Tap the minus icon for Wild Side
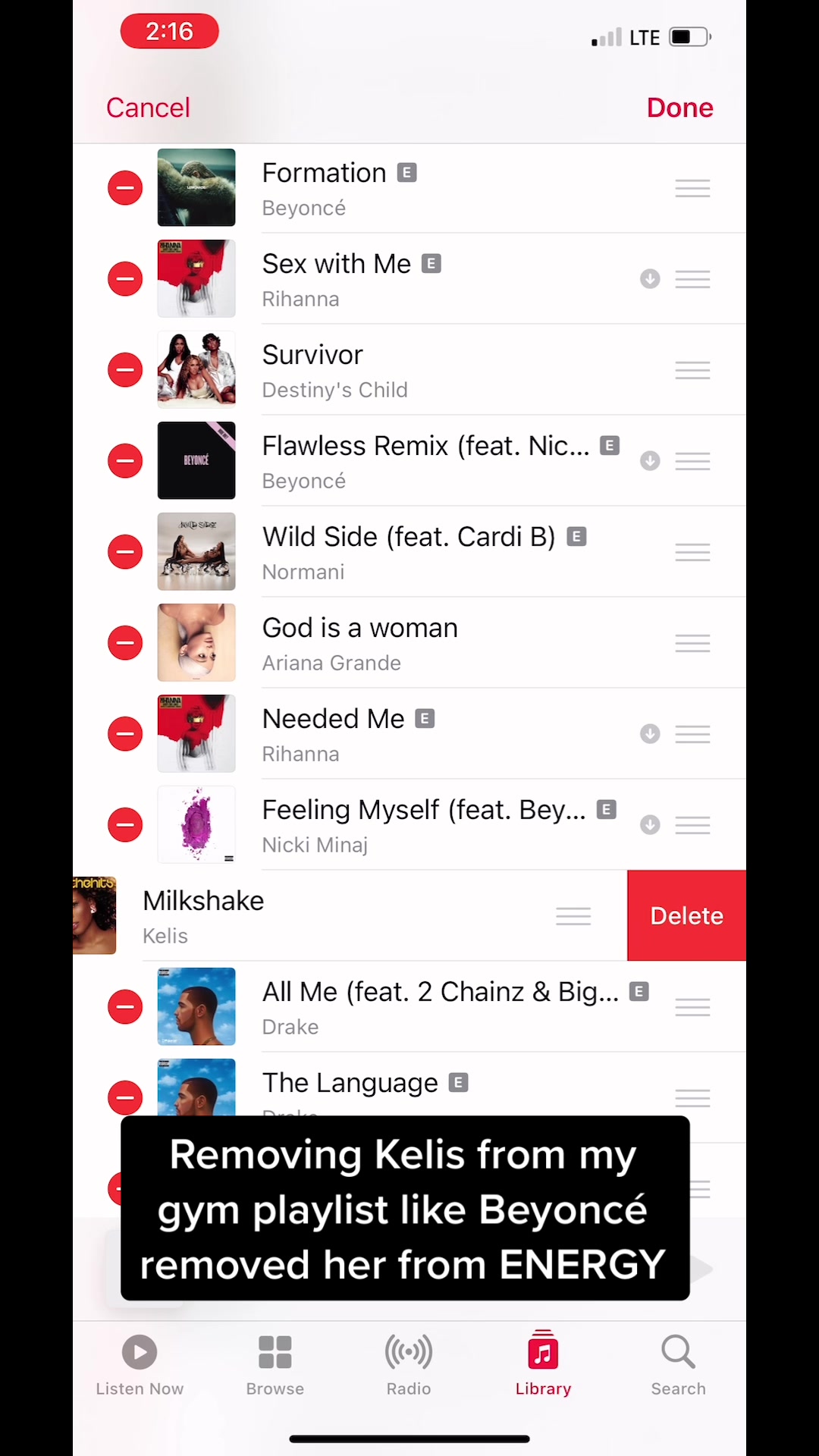Image resolution: width=819 pixels, height=1456 pixels. 125,552
